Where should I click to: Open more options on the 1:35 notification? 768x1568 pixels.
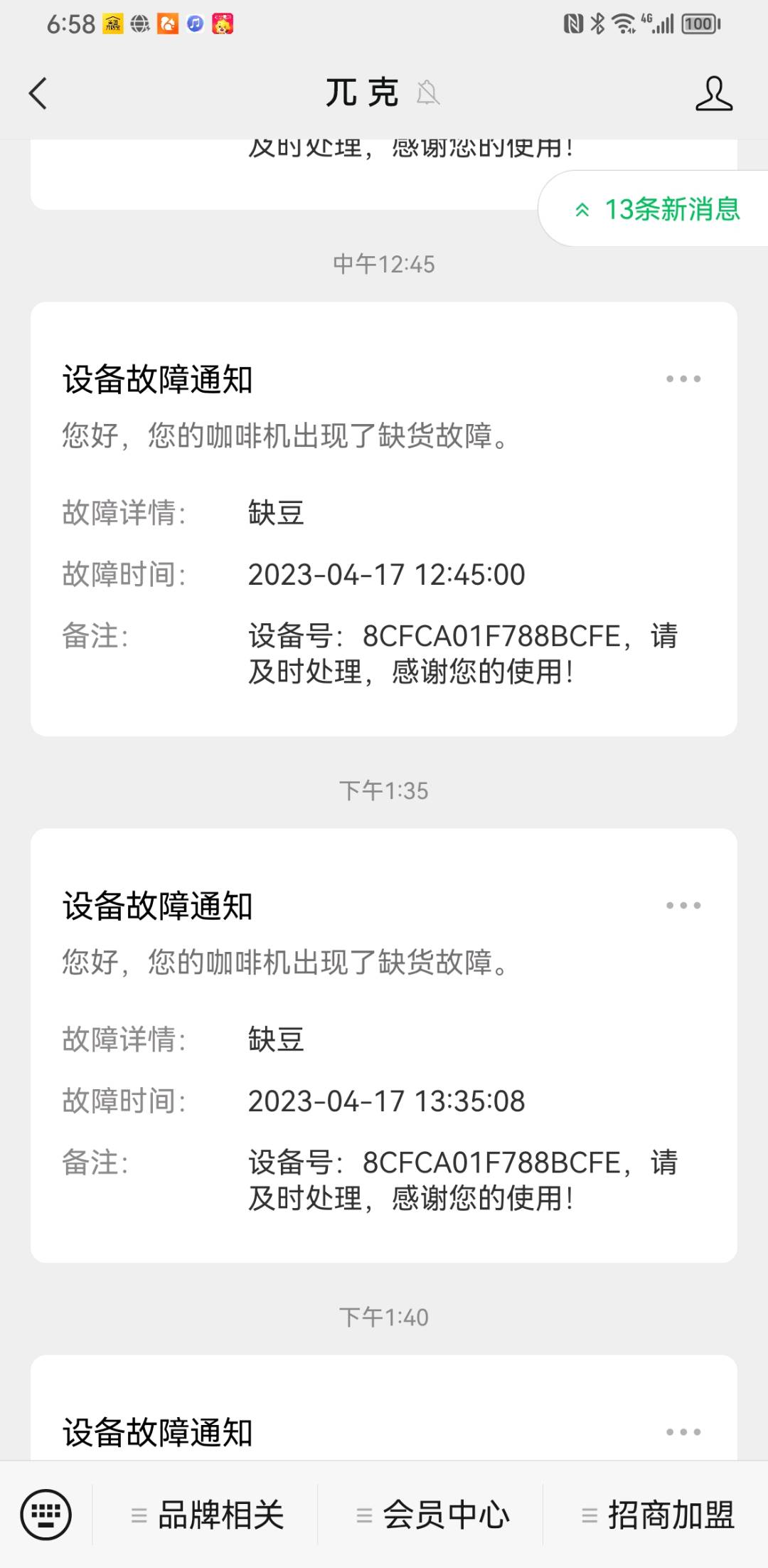pyautogui.click(x=683, y=906)
